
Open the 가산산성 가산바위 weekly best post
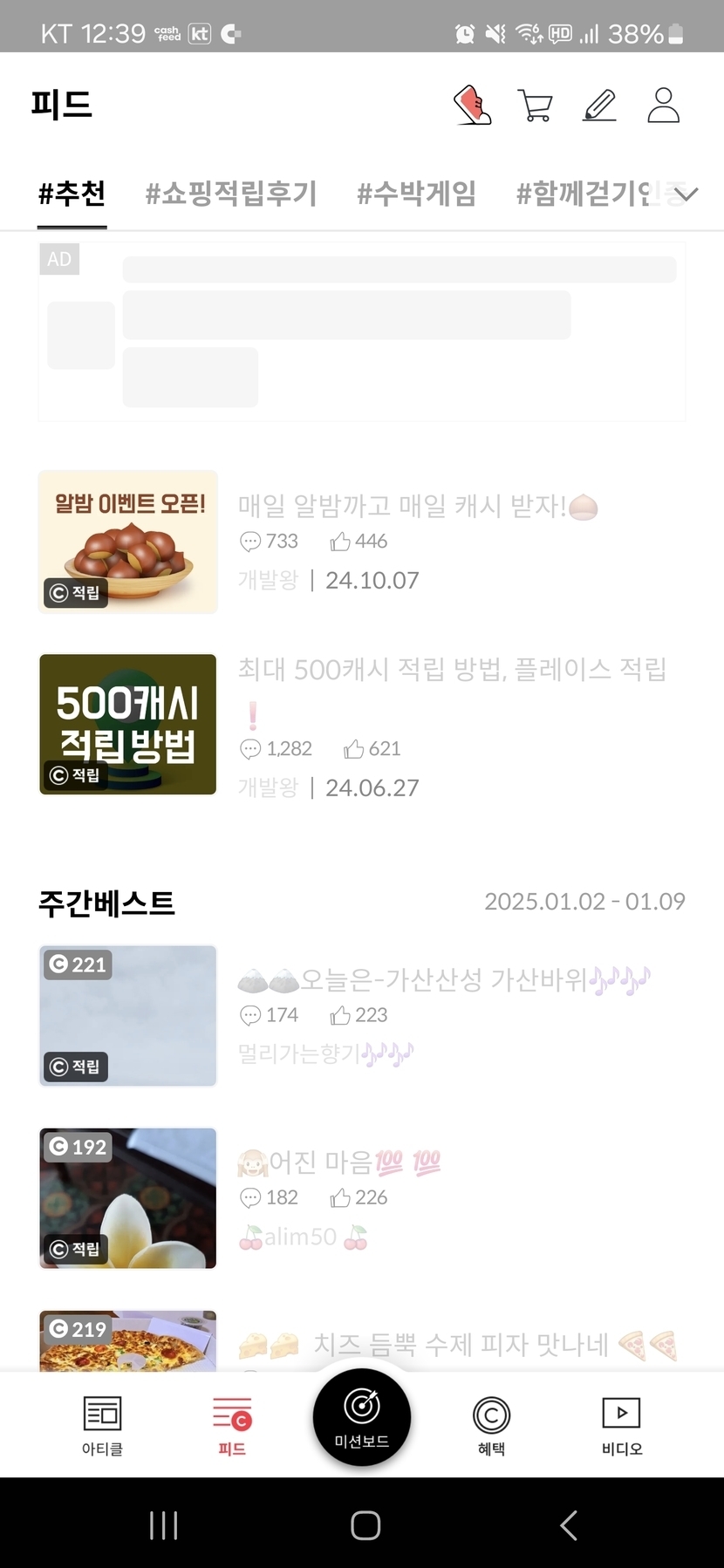(443, 980)
